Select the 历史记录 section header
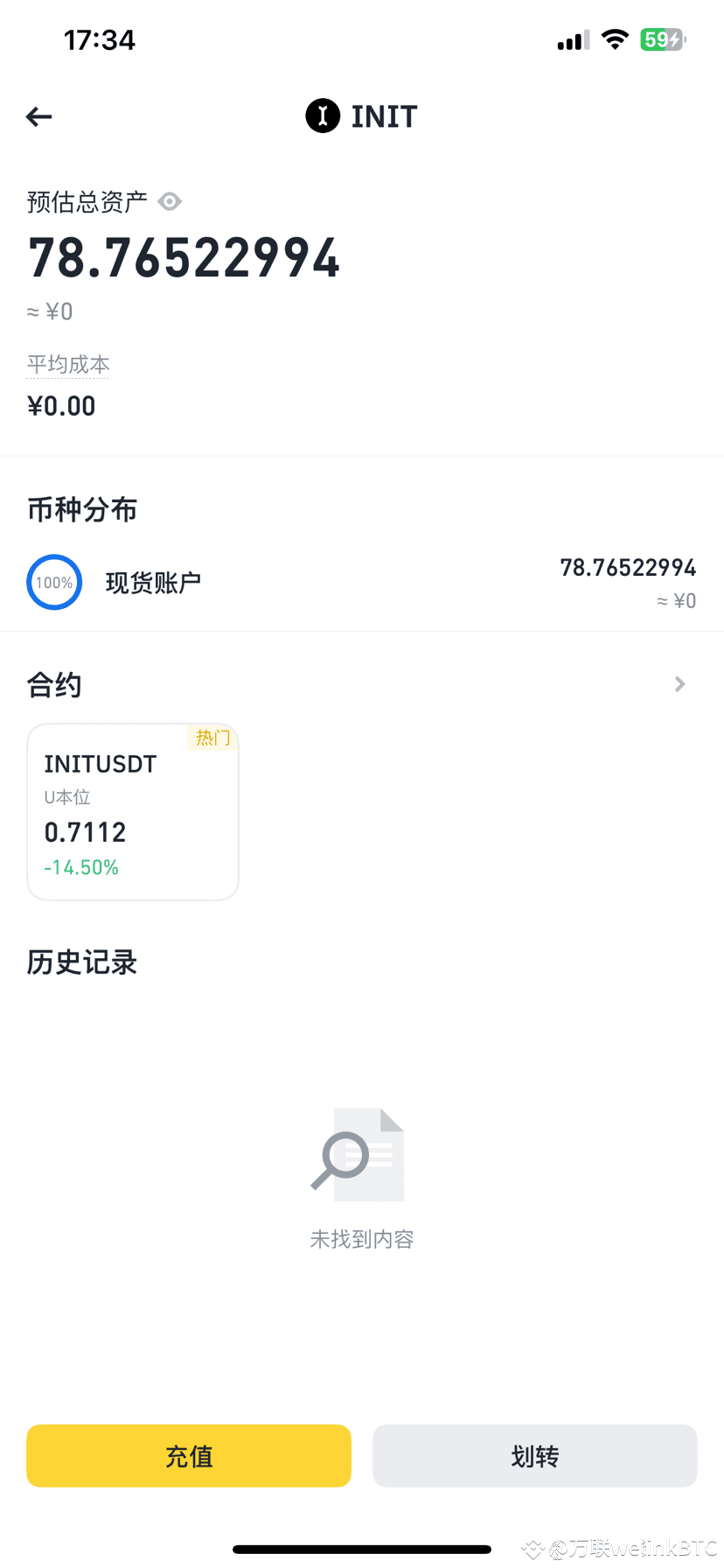This screenshot has width=724, height=1568. (81, 962)
